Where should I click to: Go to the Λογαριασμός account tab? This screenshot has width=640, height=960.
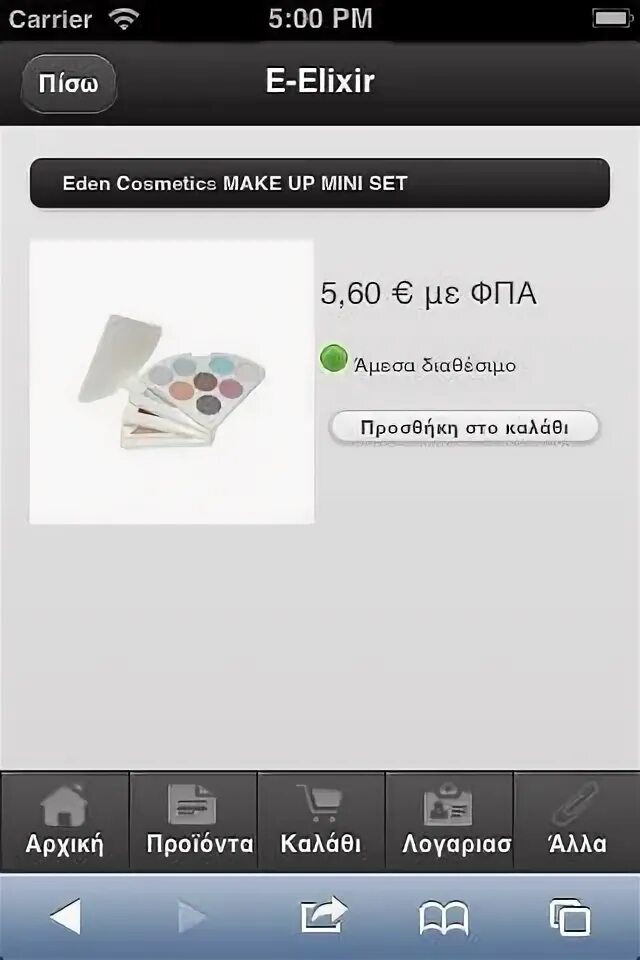[x=448, y=821]
